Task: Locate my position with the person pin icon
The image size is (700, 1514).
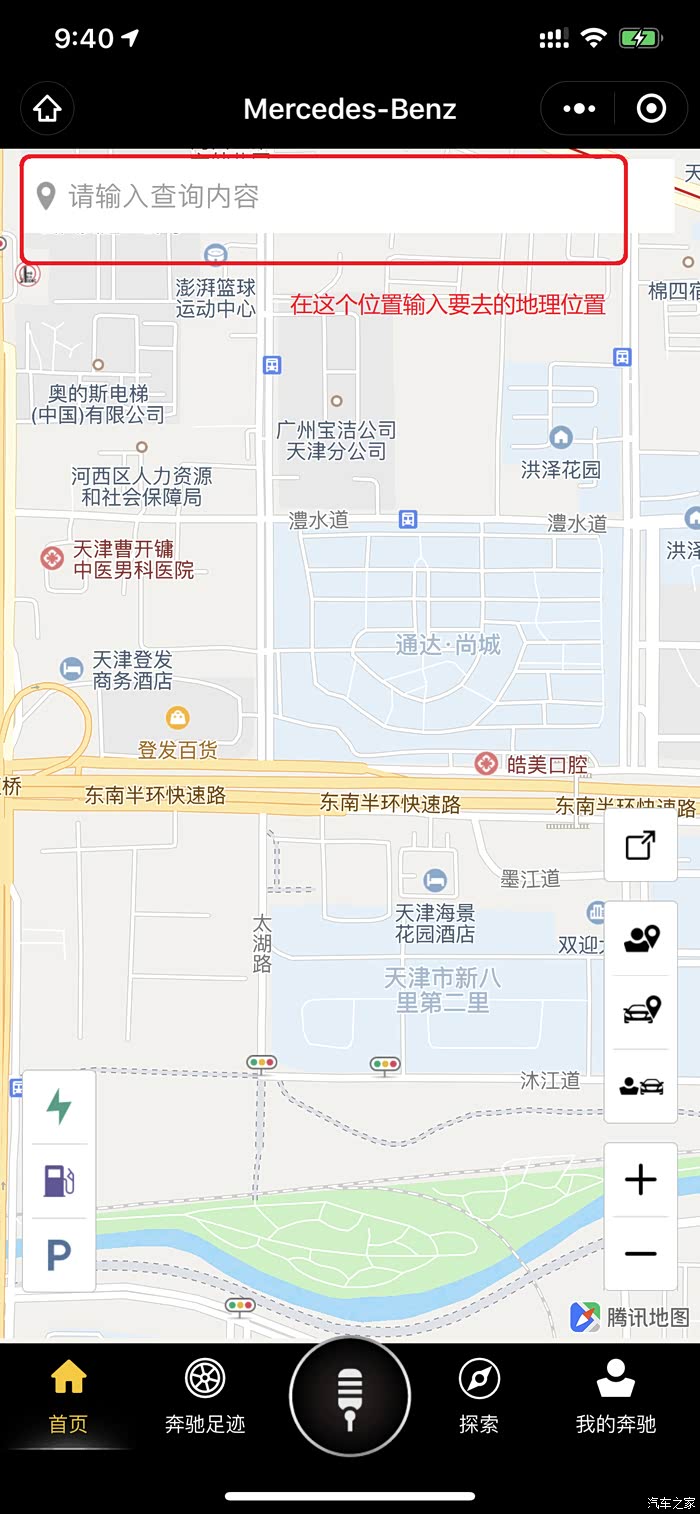Action: pos(641,938)
